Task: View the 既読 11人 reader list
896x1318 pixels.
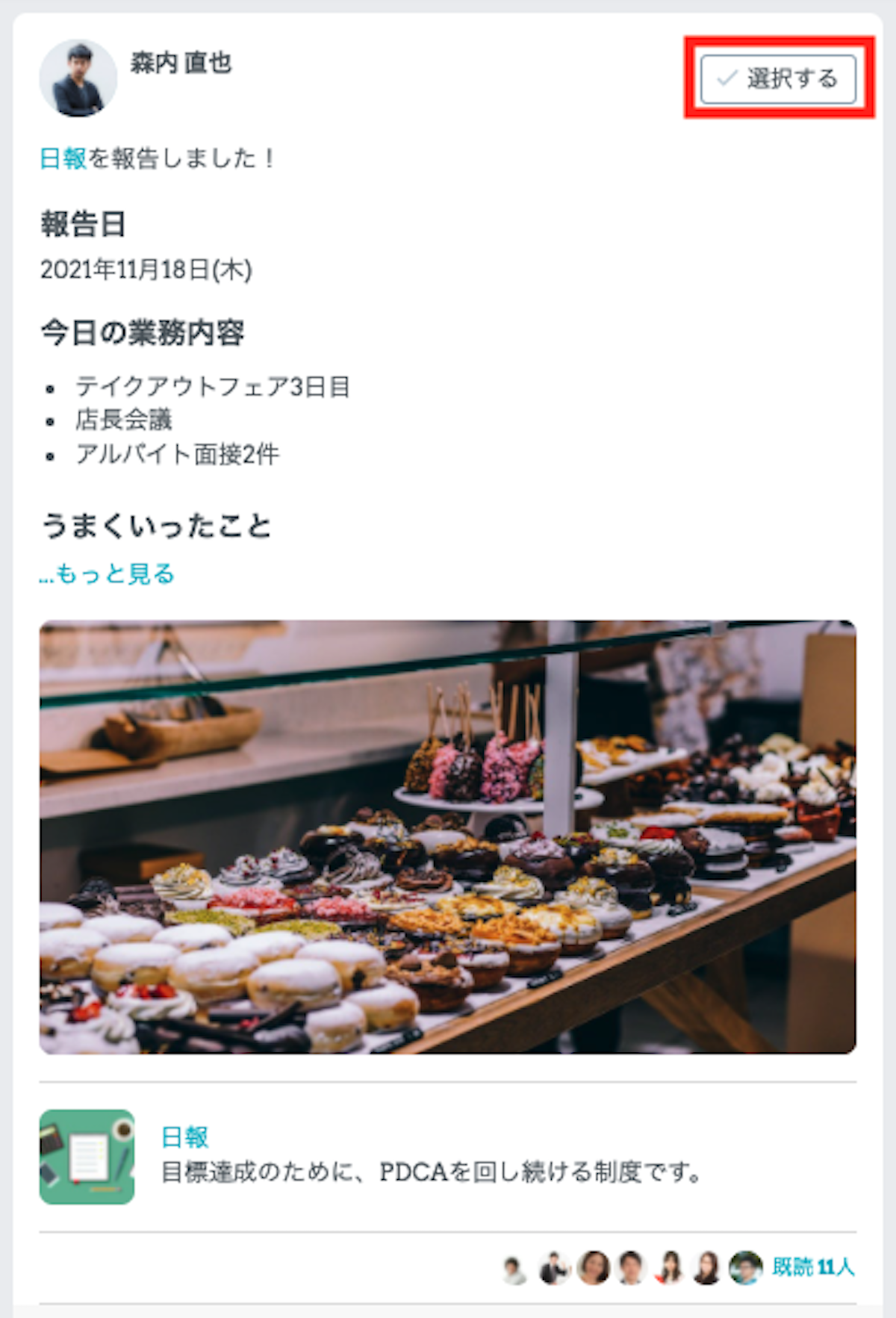Action: [x=812, y=1266]
